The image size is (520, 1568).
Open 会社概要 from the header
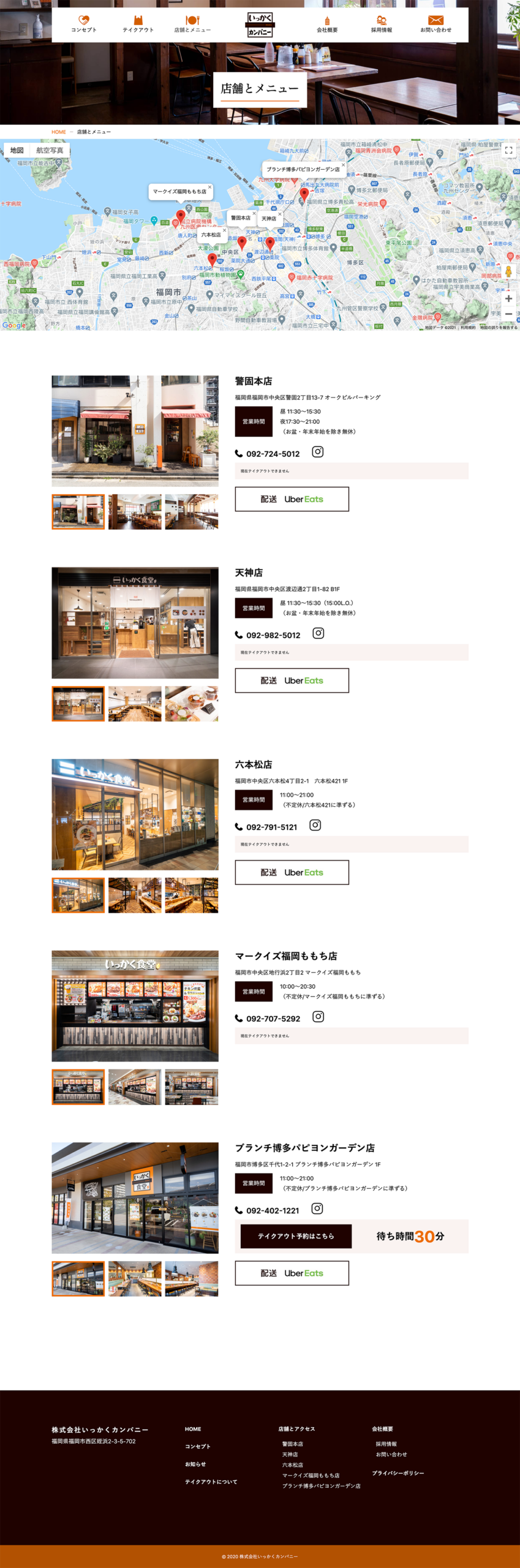click(x=327, y=24)
